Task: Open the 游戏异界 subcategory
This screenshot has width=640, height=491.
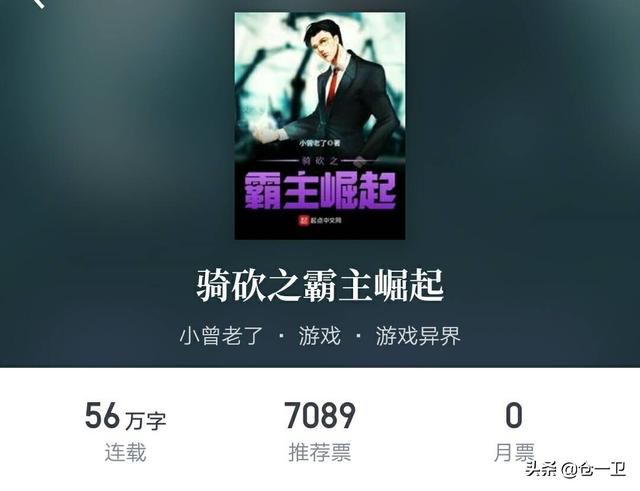Action: pos(418,336)
